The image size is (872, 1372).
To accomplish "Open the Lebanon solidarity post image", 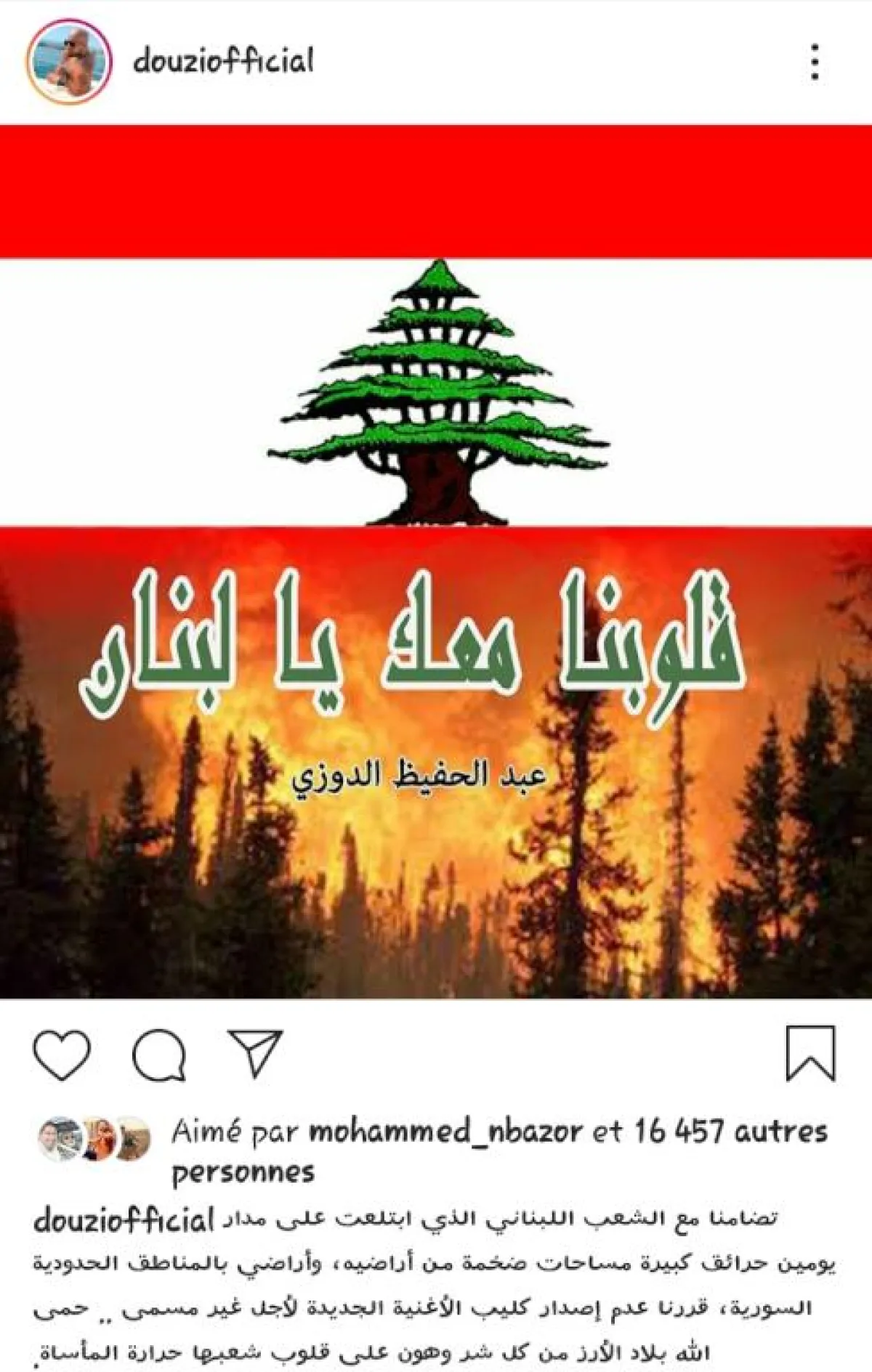I will 436,561.
